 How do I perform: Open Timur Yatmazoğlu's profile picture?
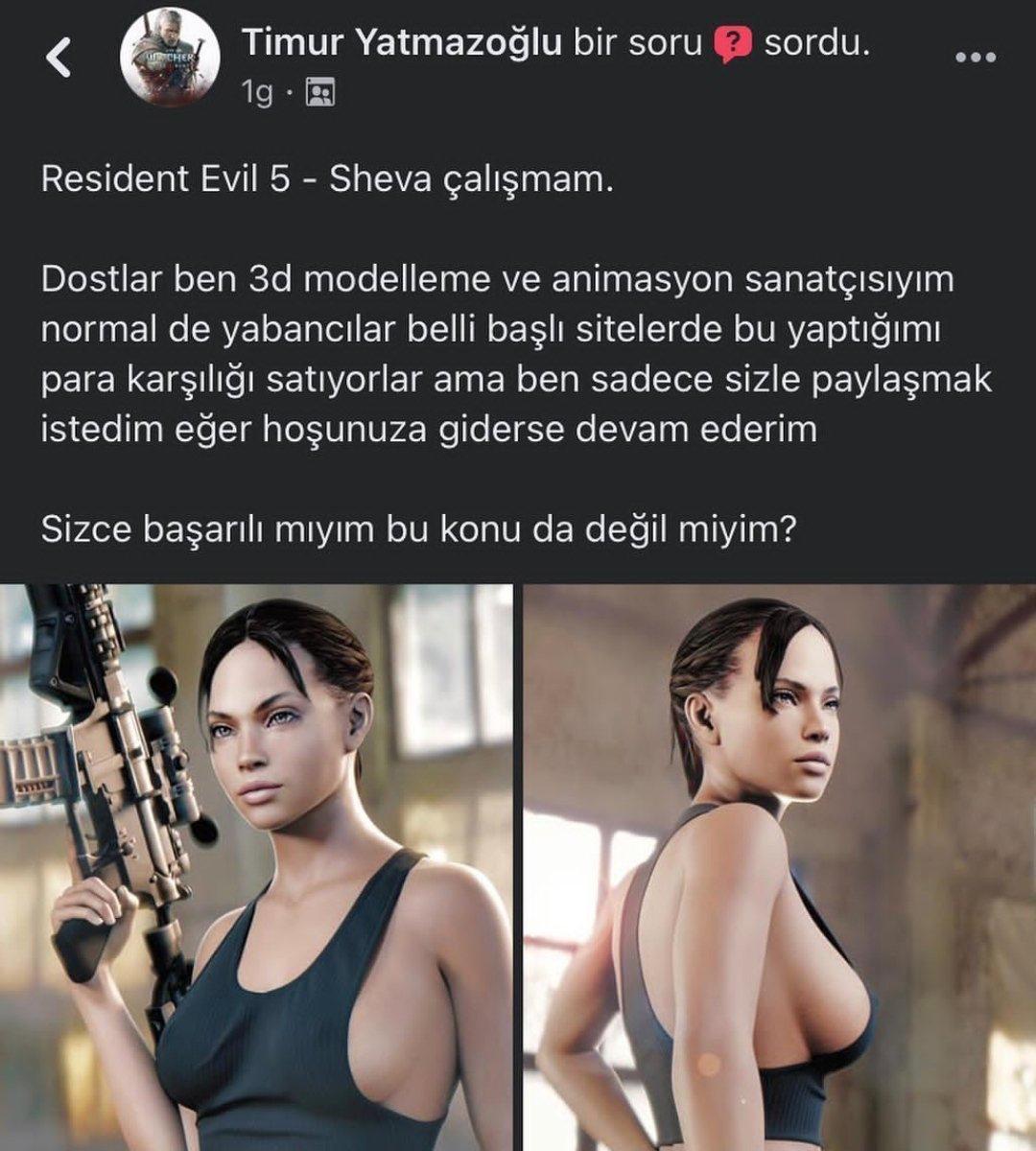(169, 58)
